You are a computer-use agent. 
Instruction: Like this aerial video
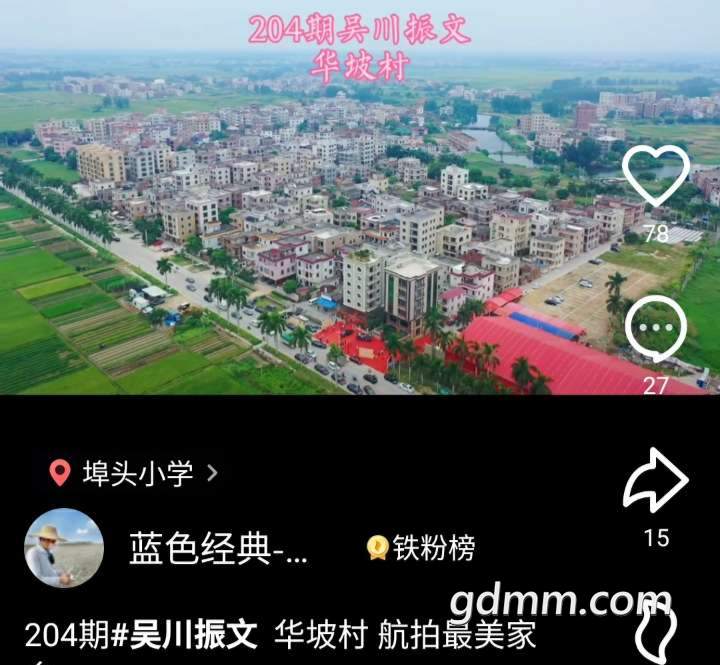[x=656, y=176]
